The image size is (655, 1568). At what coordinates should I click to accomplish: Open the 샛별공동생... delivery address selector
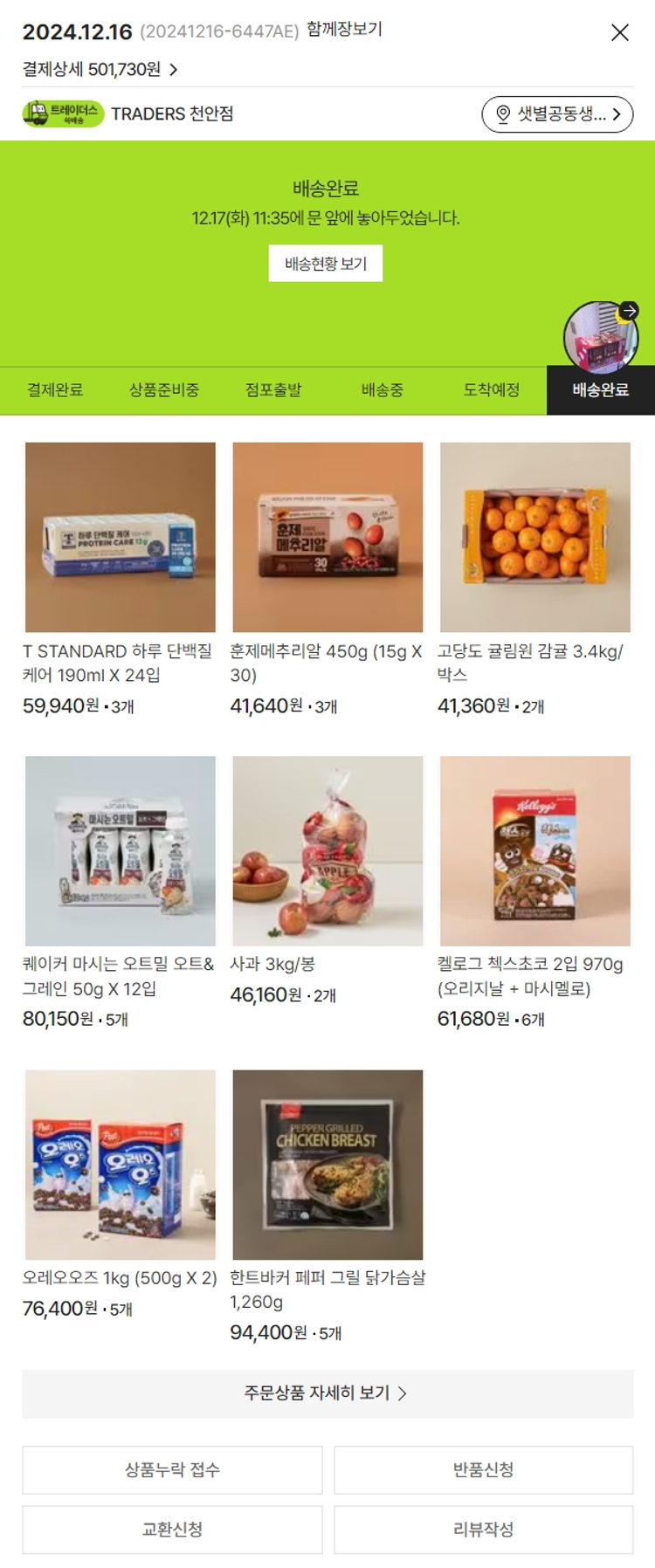point(557,114)
